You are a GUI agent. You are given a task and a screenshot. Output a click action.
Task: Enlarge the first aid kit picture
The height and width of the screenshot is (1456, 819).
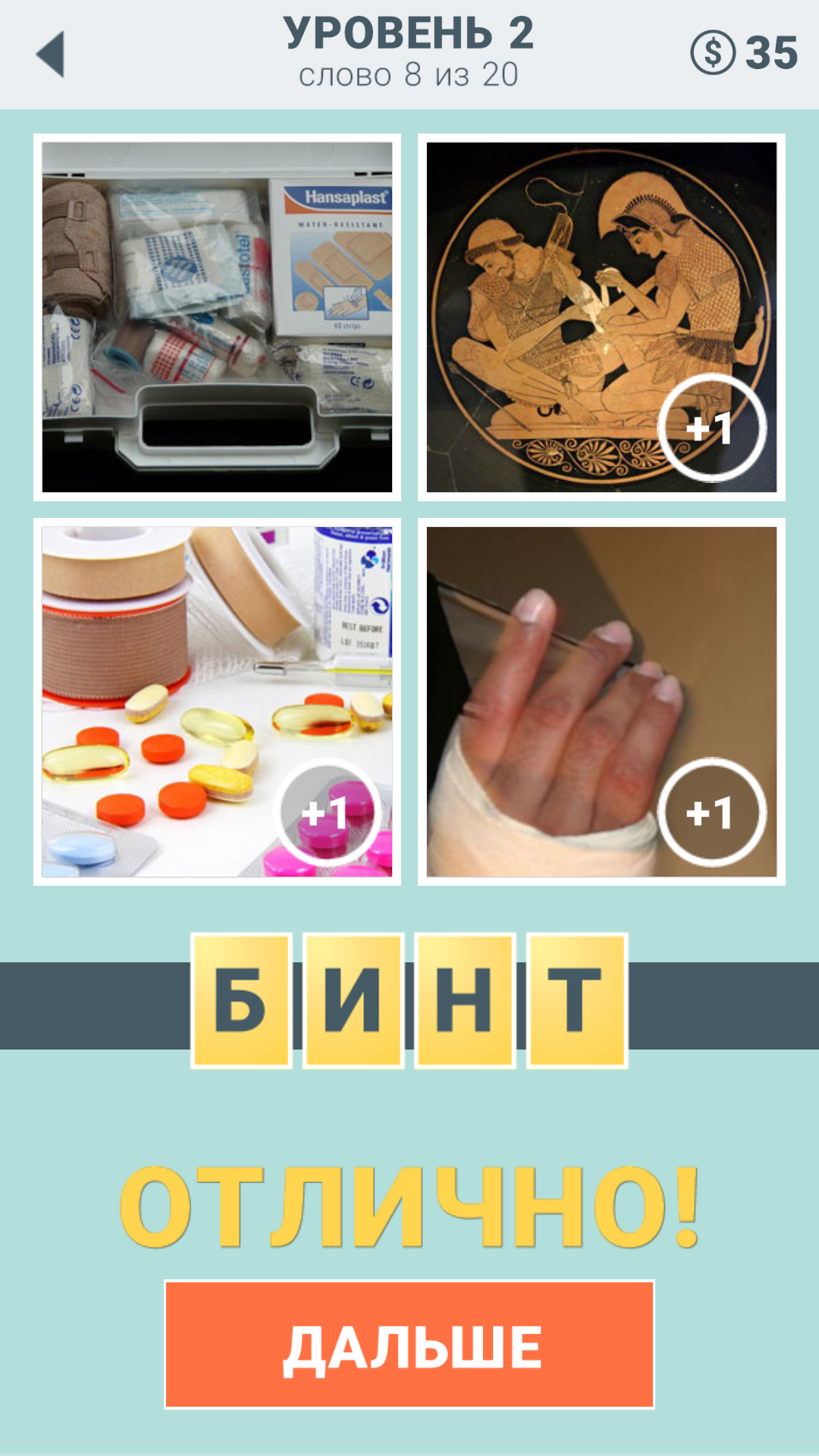(217, 317)
